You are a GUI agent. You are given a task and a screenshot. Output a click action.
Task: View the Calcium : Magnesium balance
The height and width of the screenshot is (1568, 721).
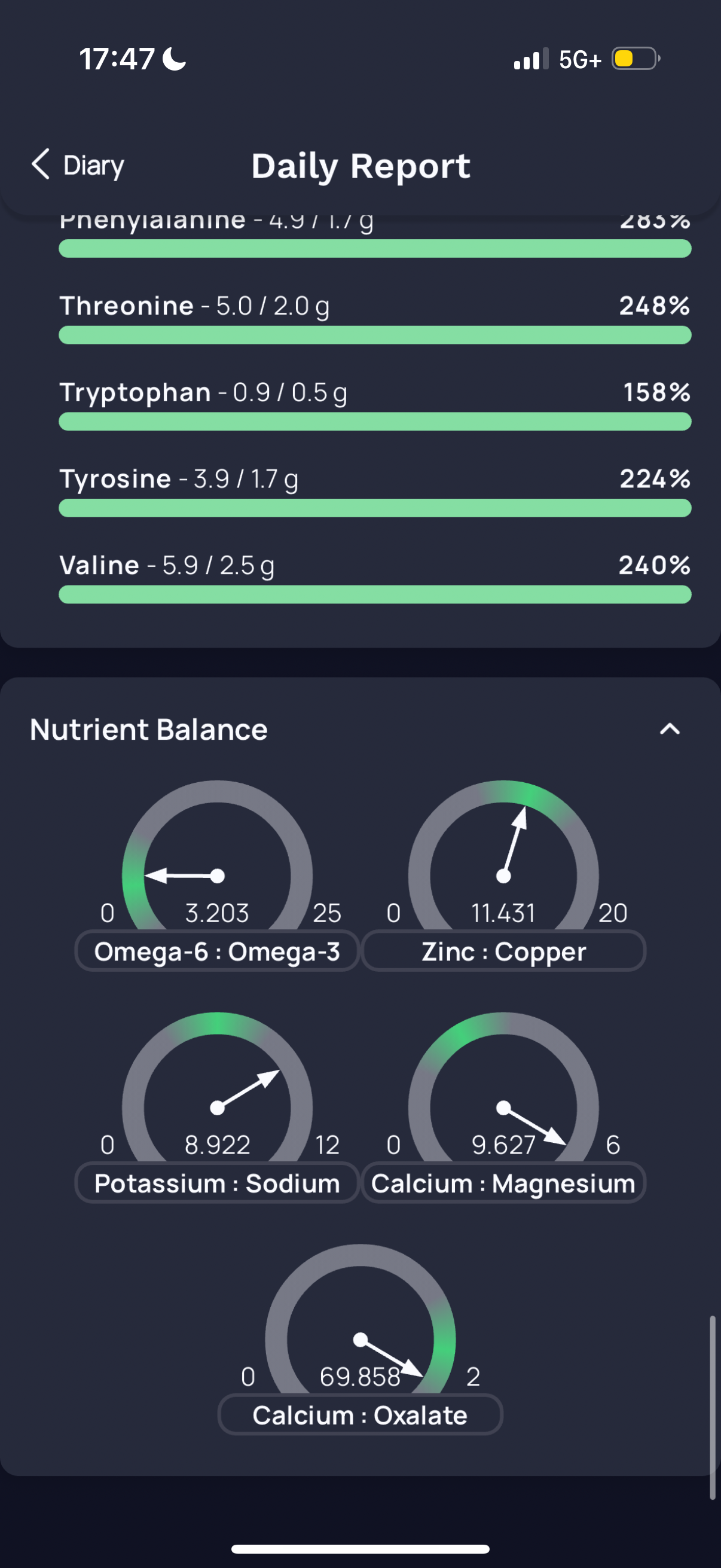[x=503, y=1183]
